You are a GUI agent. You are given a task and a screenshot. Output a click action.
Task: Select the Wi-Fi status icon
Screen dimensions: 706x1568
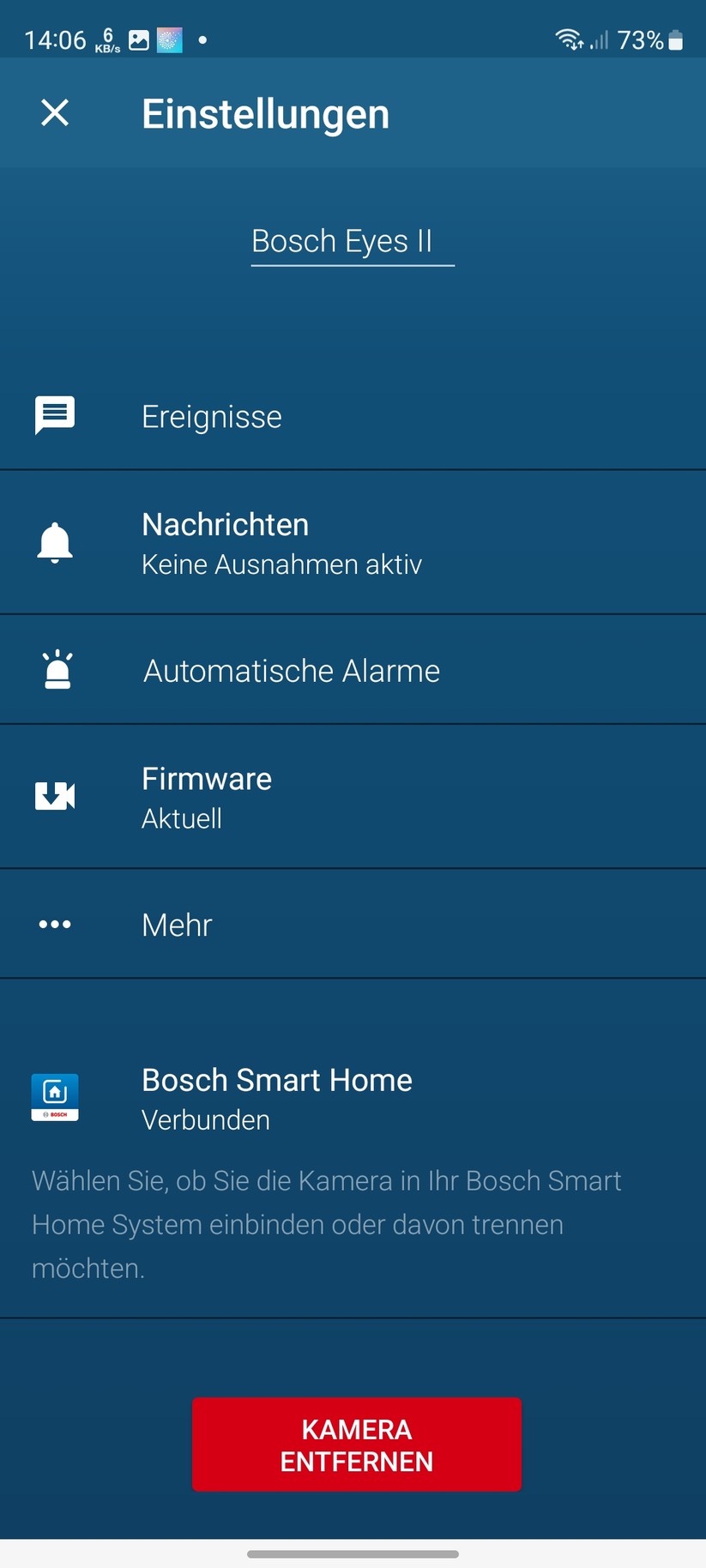tap(568, 38)
